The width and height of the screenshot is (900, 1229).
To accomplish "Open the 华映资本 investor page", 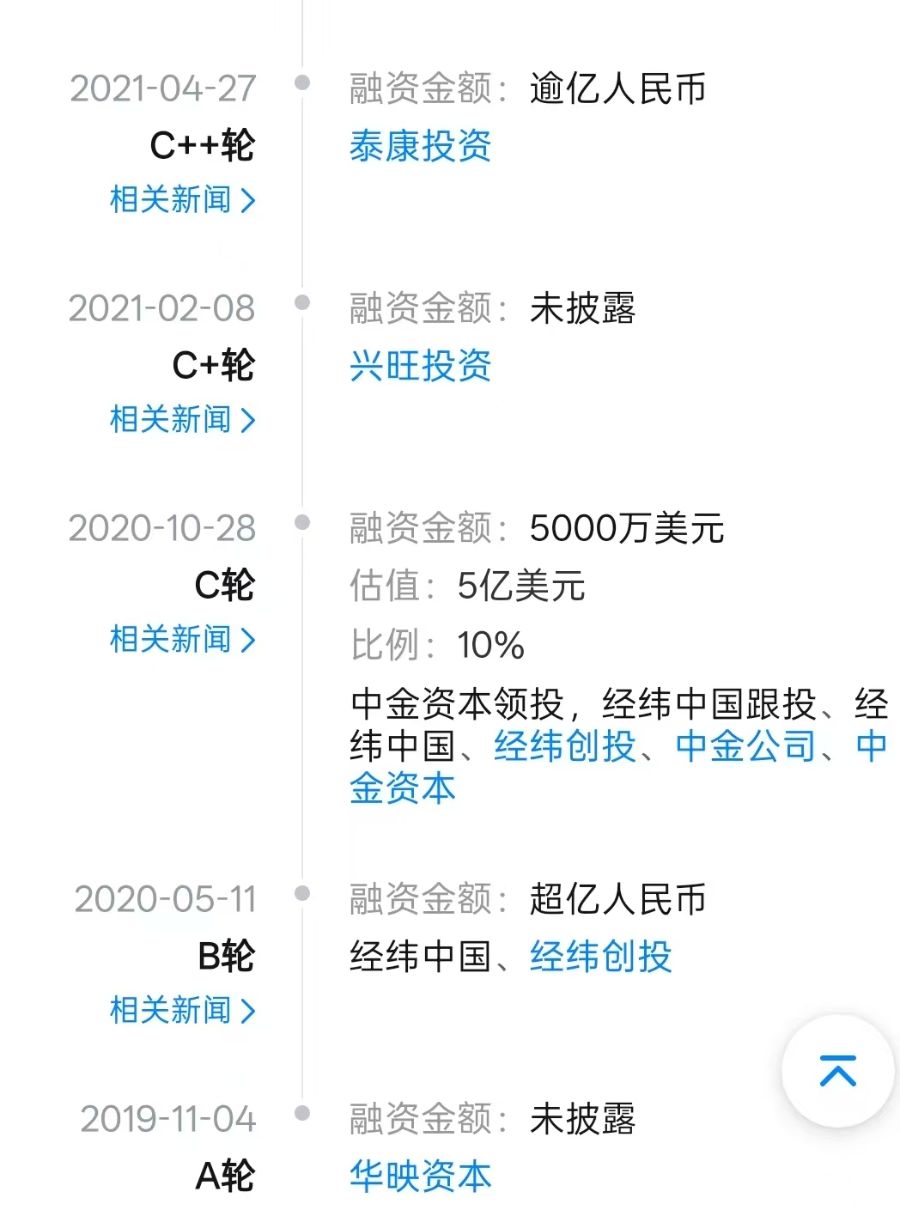I will (420, 1177).
